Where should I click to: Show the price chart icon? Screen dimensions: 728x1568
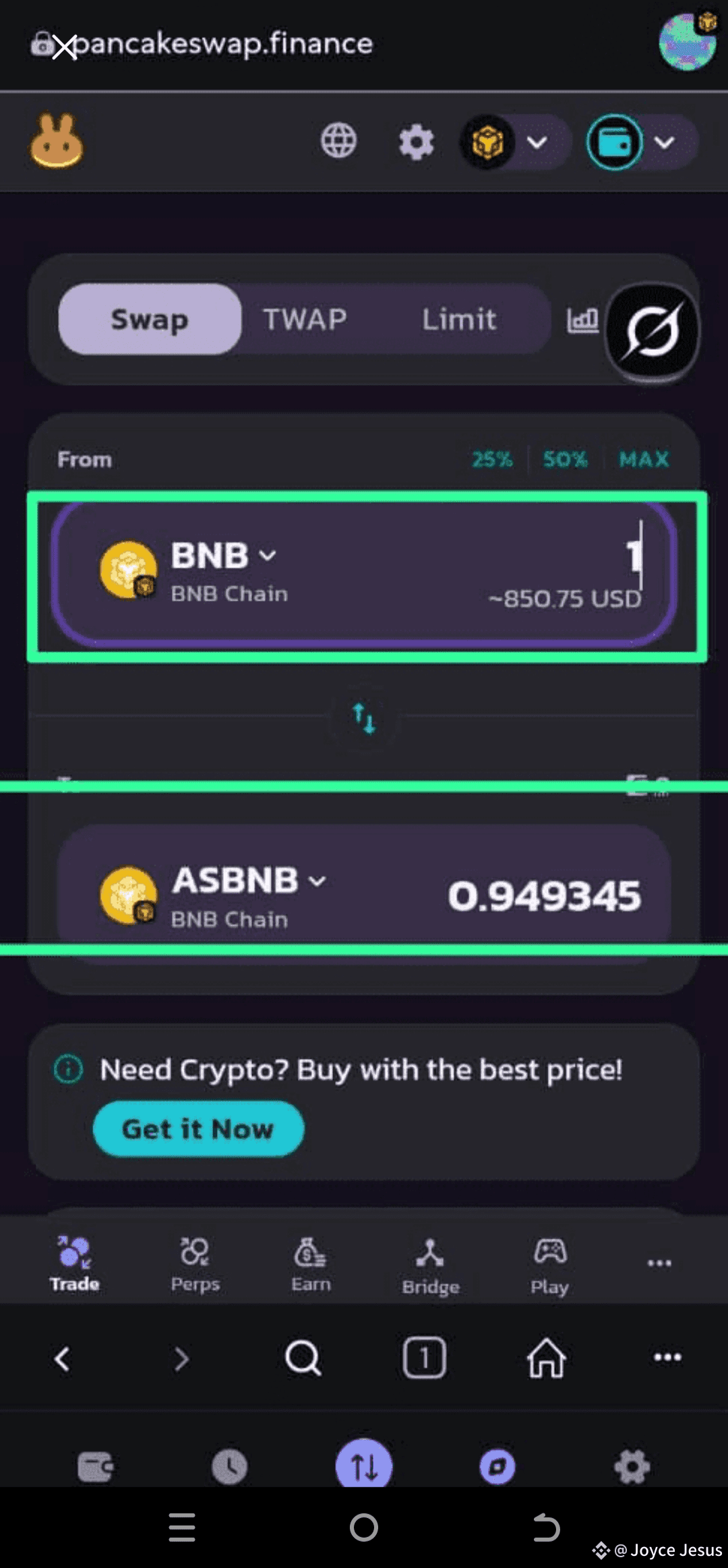[x=582, y=320]
